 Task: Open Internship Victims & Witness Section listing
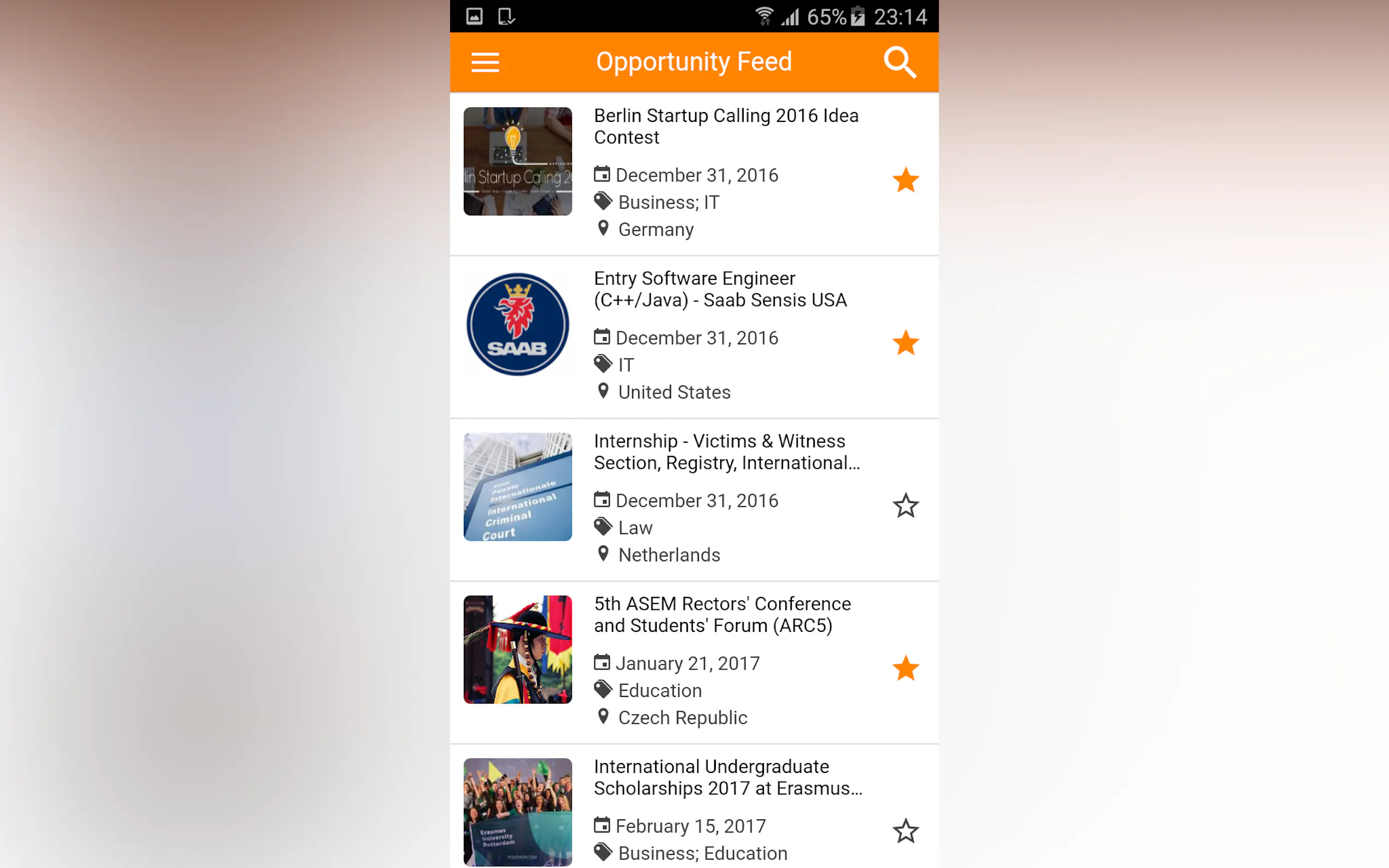click(x=726, y=452)
